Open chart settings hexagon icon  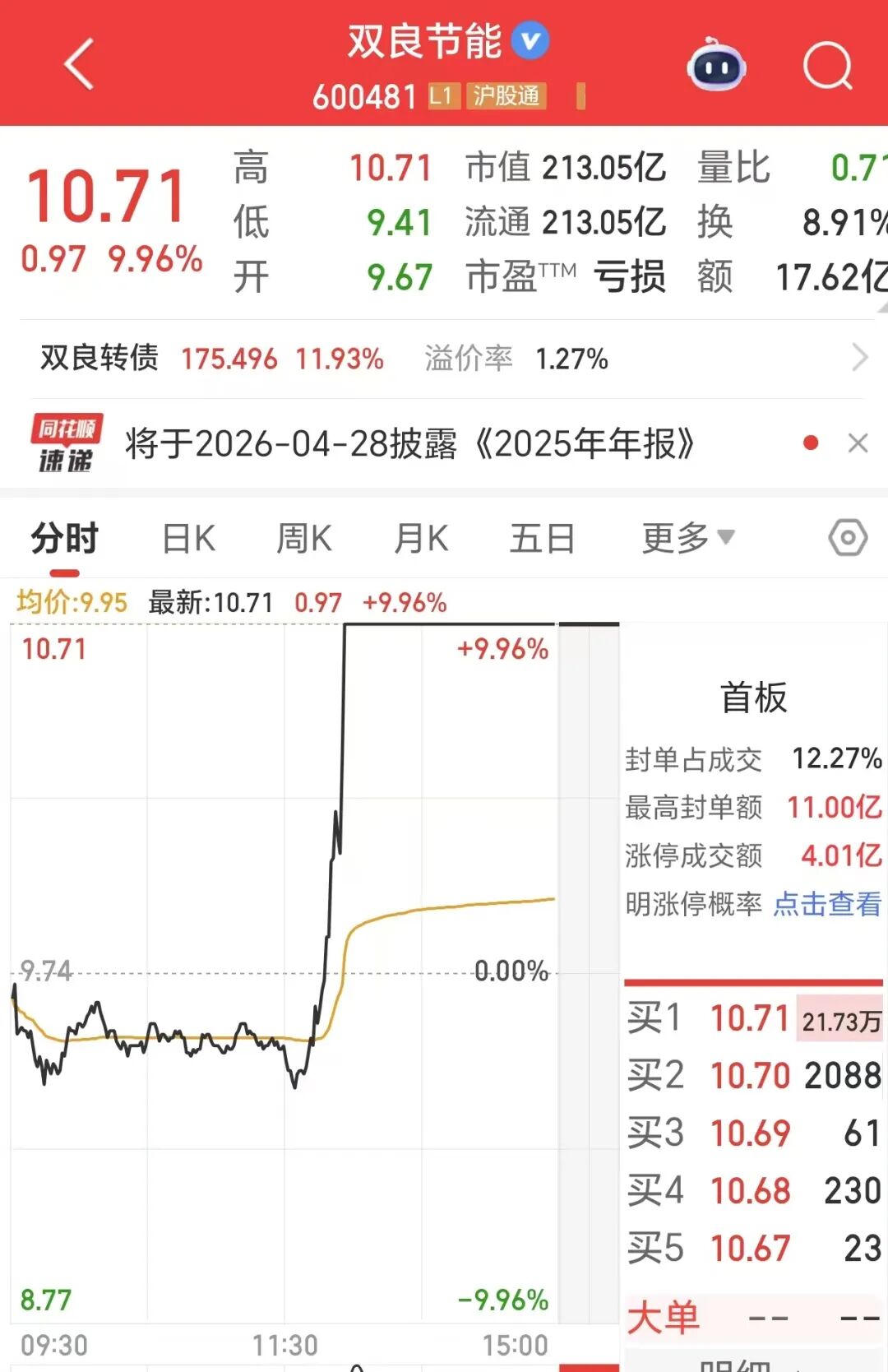[x=848, y=539]
